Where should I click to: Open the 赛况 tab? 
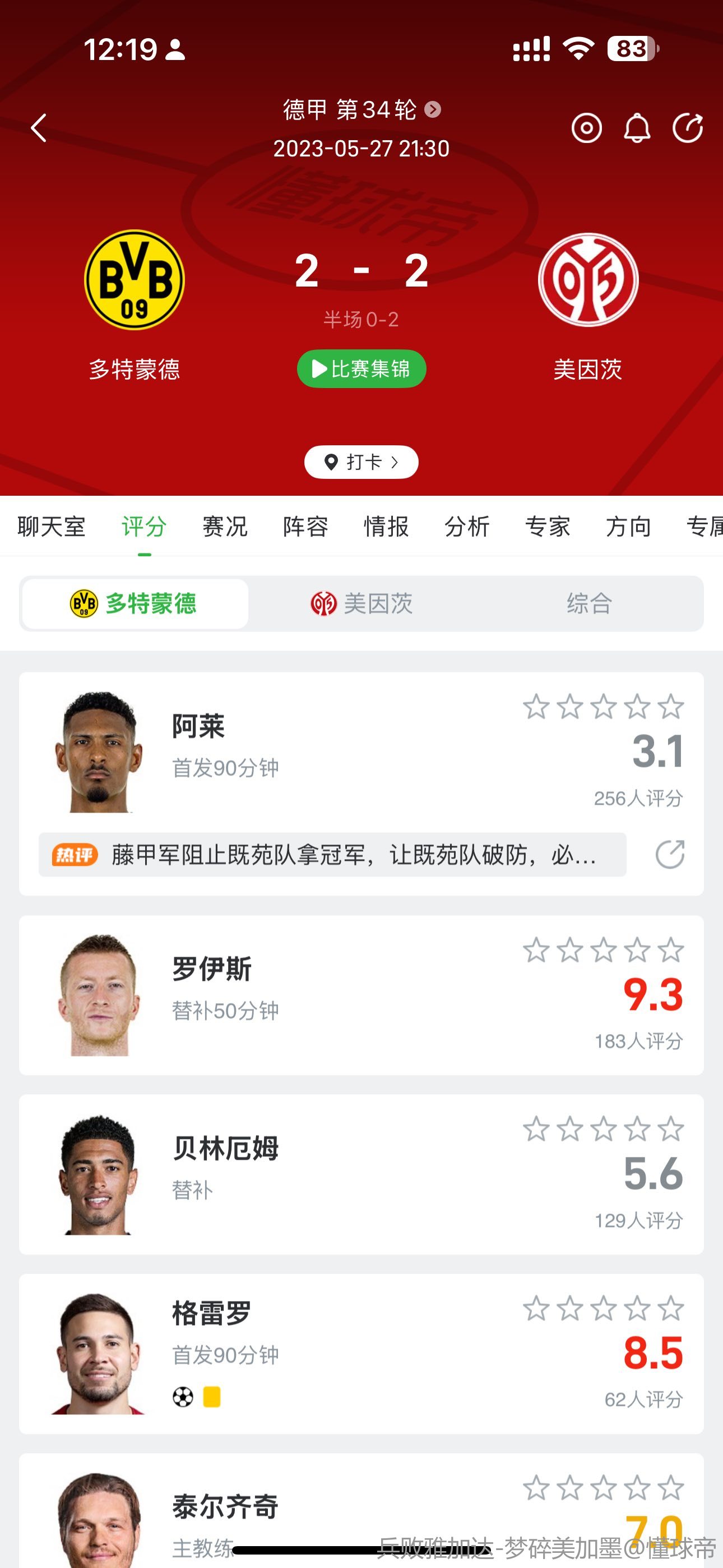pos(225,527)
